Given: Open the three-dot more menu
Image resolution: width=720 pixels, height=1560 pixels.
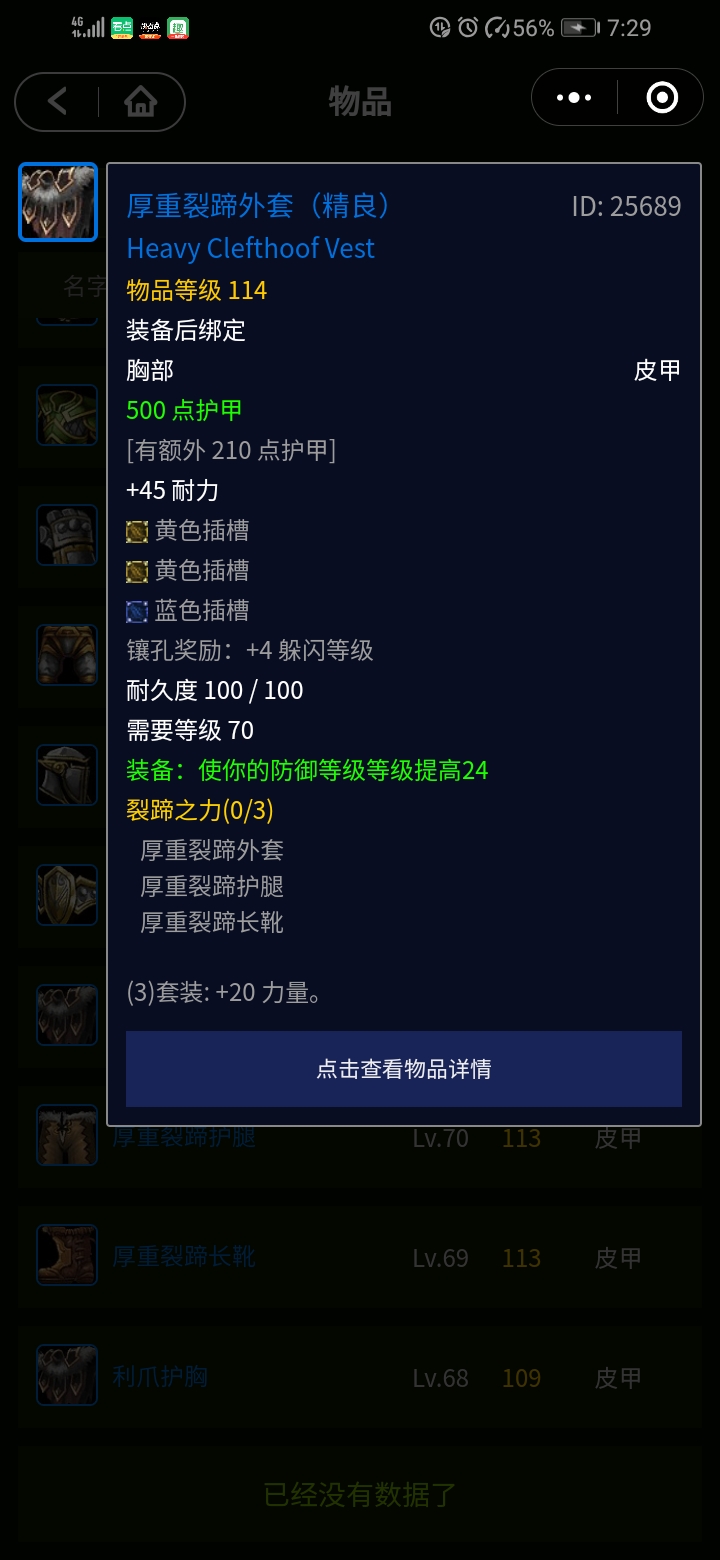Looking at the screenshot, I should click(574, 98).
